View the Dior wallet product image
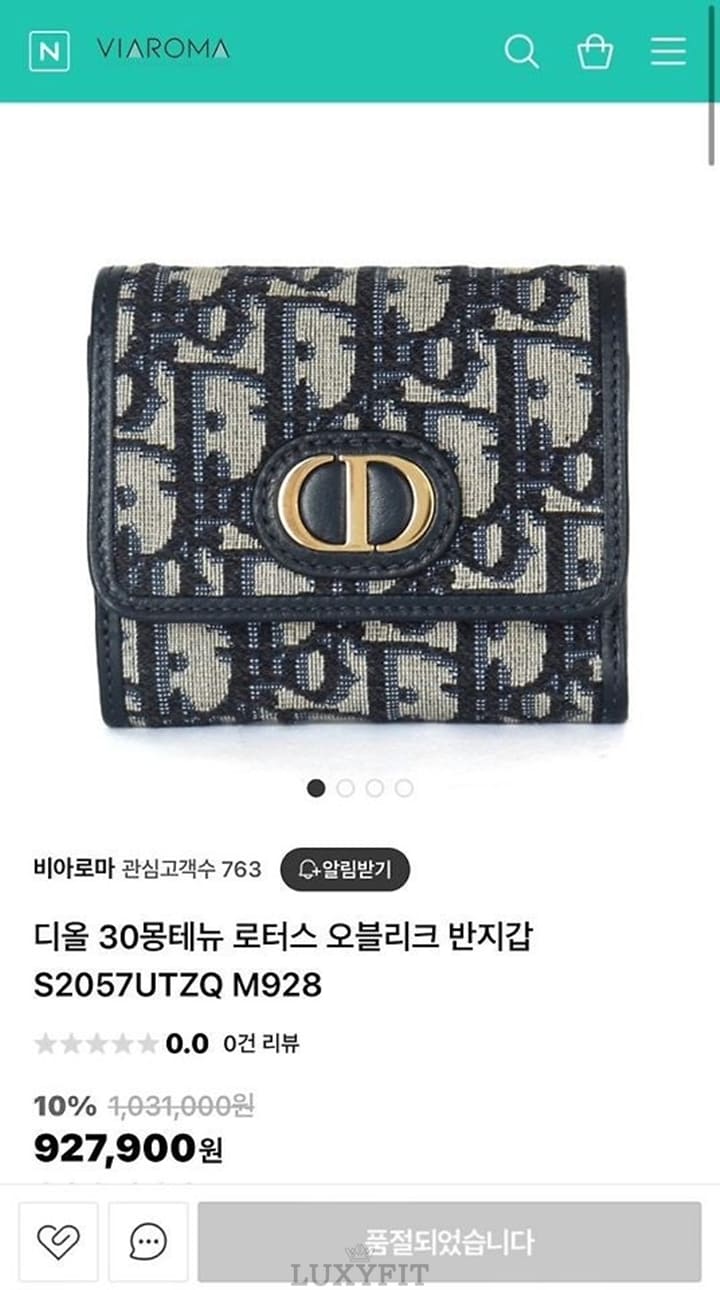This screenshot has width=720, height=1290. 360,495
